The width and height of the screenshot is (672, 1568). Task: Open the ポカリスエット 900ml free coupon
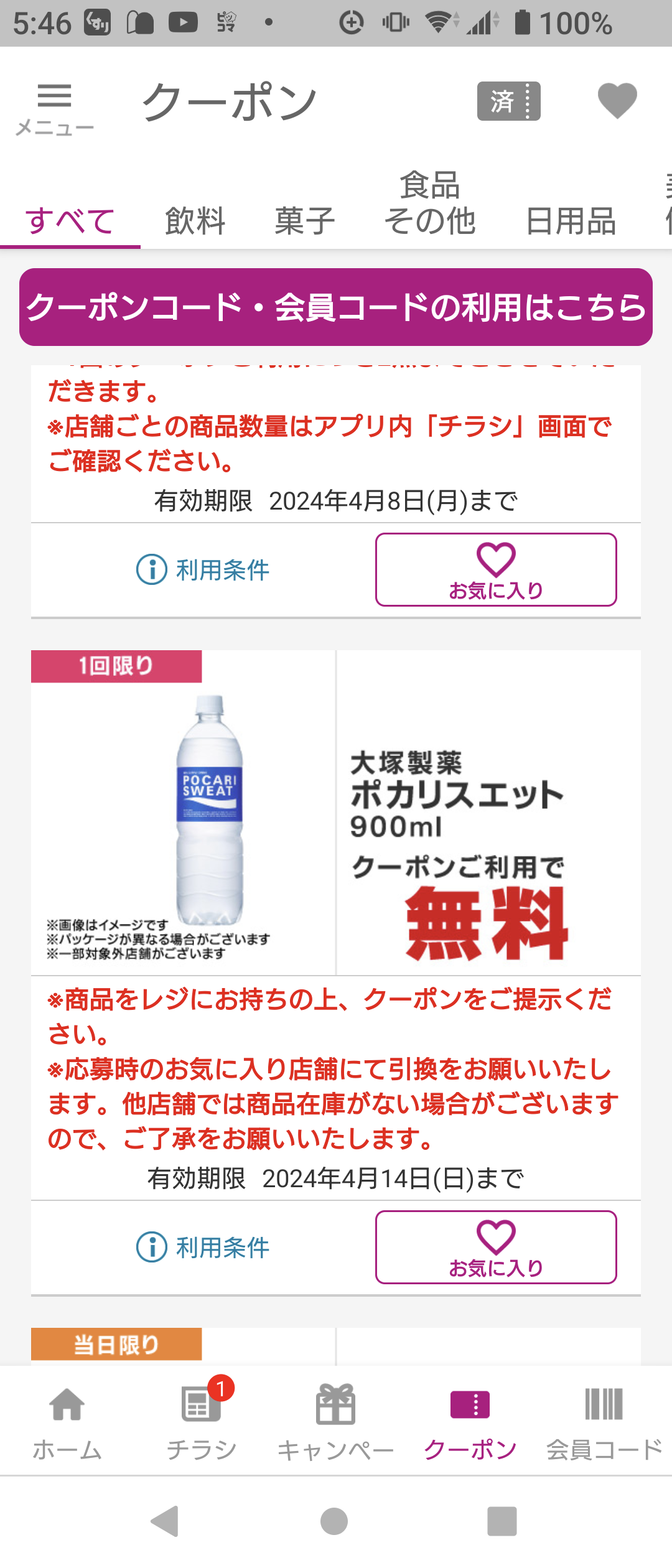click(336, 813)
